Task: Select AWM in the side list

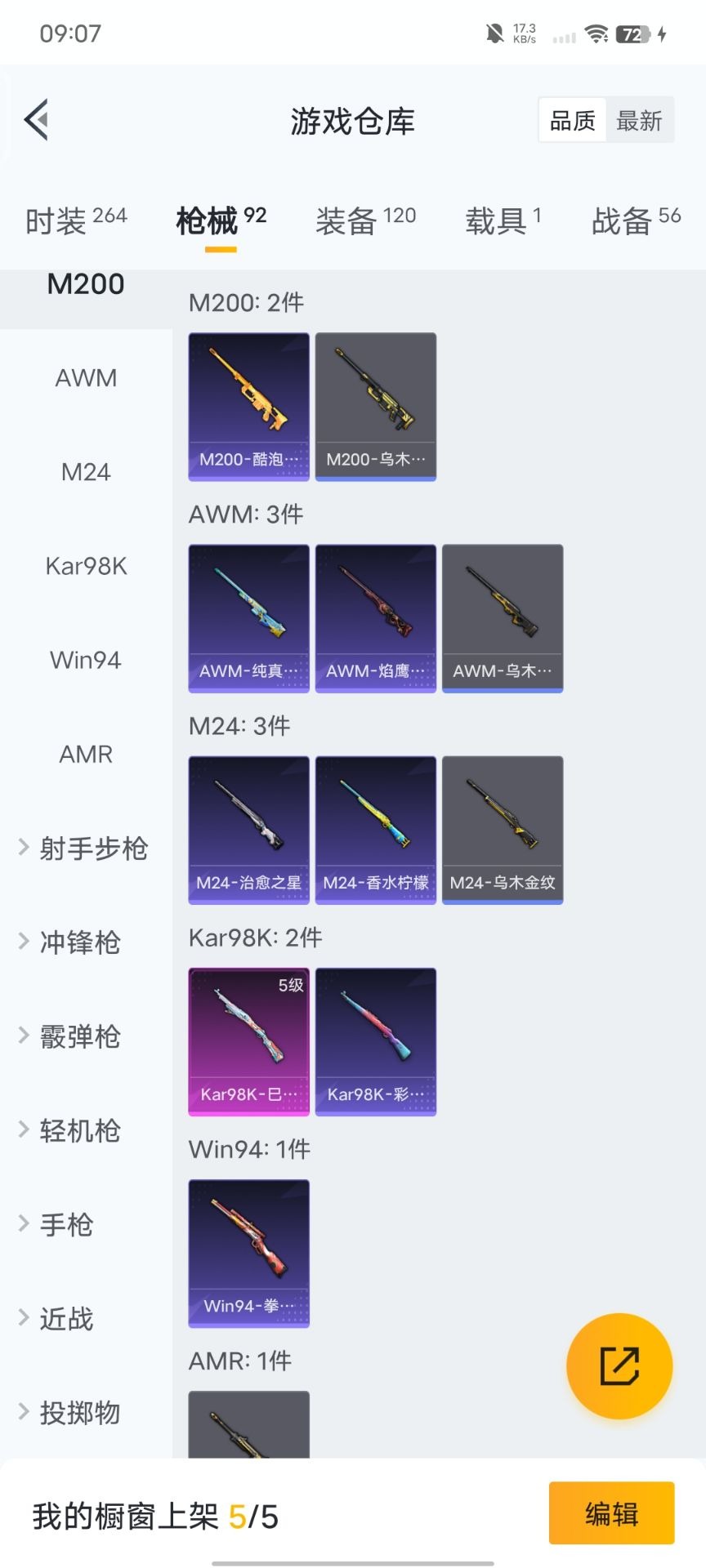Action: (86, 378)
